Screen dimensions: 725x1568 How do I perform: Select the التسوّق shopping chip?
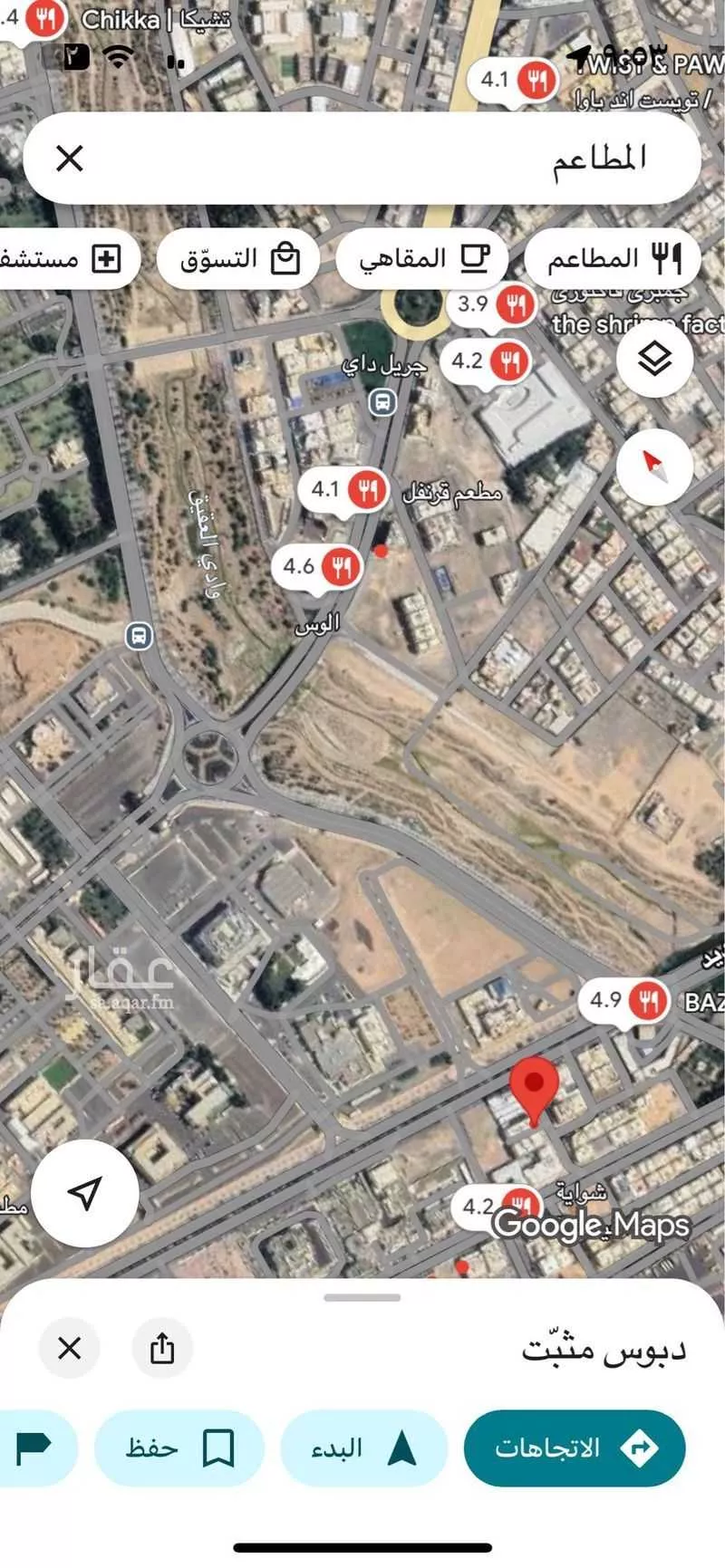point(238,259)
